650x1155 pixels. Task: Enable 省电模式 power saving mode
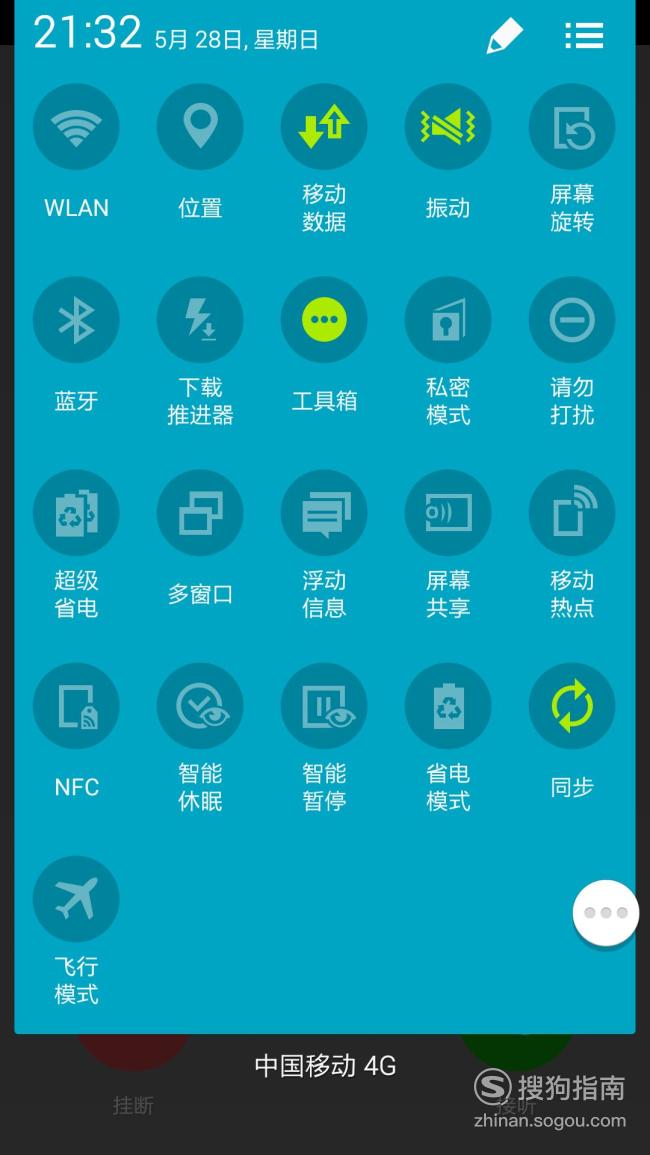[447, 706]
